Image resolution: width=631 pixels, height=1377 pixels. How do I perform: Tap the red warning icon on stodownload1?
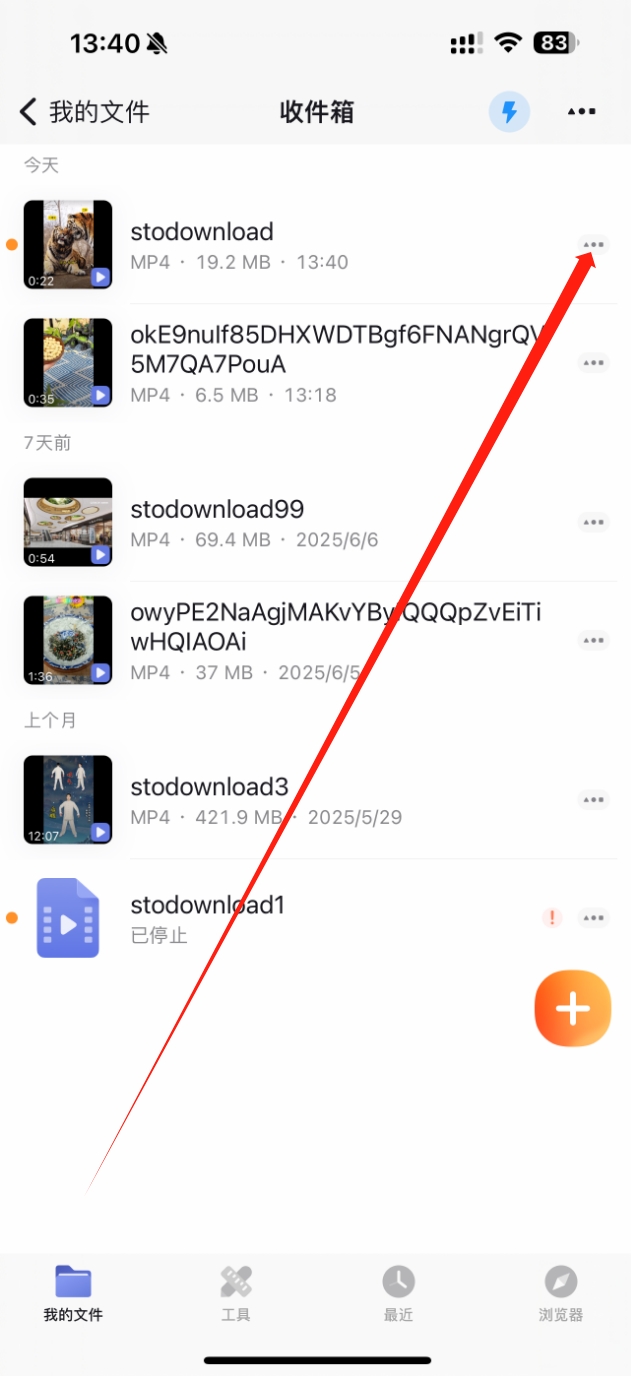pos(552,917)
